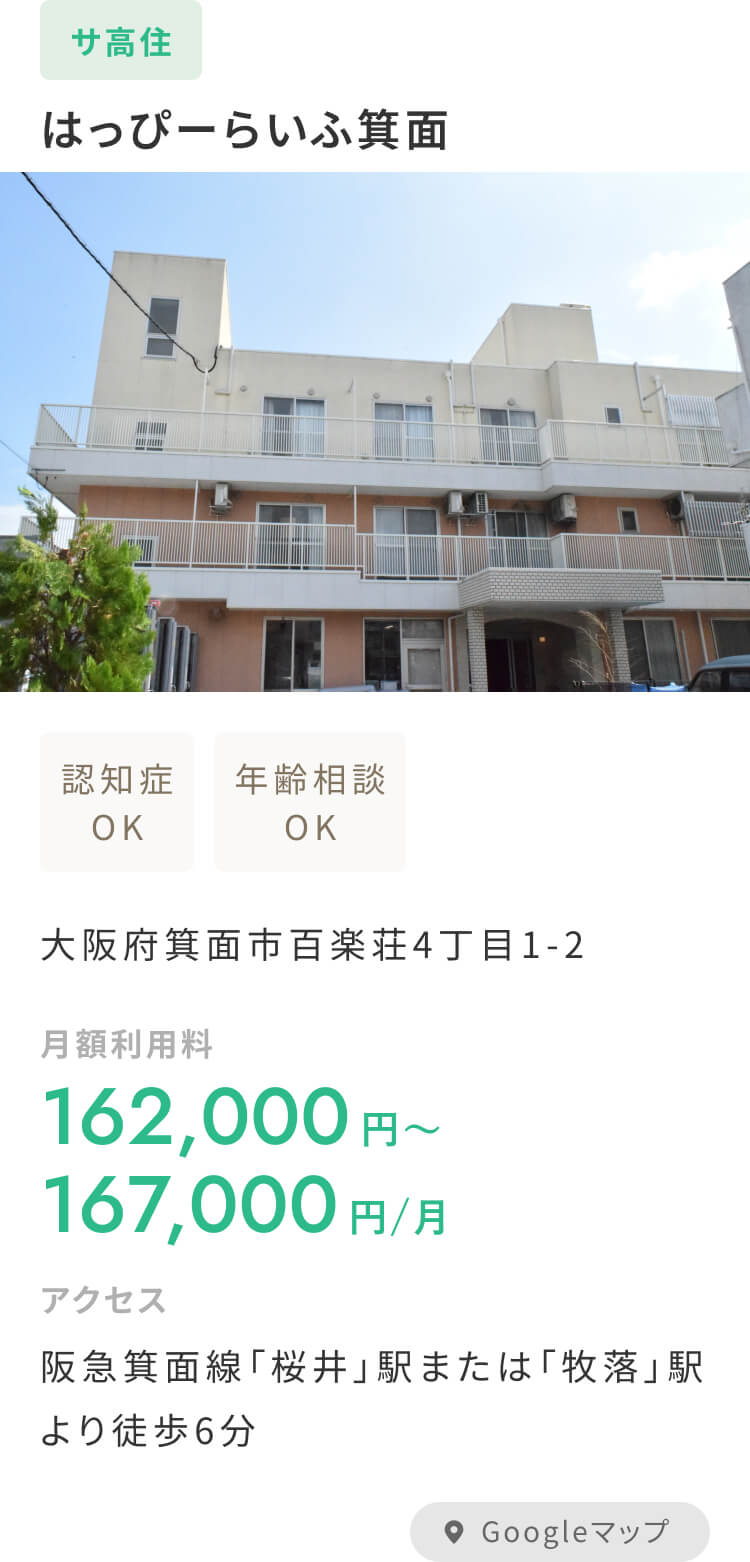Click the green サ高住 label text
The image size is (750, 1562).
pos(120,40)
